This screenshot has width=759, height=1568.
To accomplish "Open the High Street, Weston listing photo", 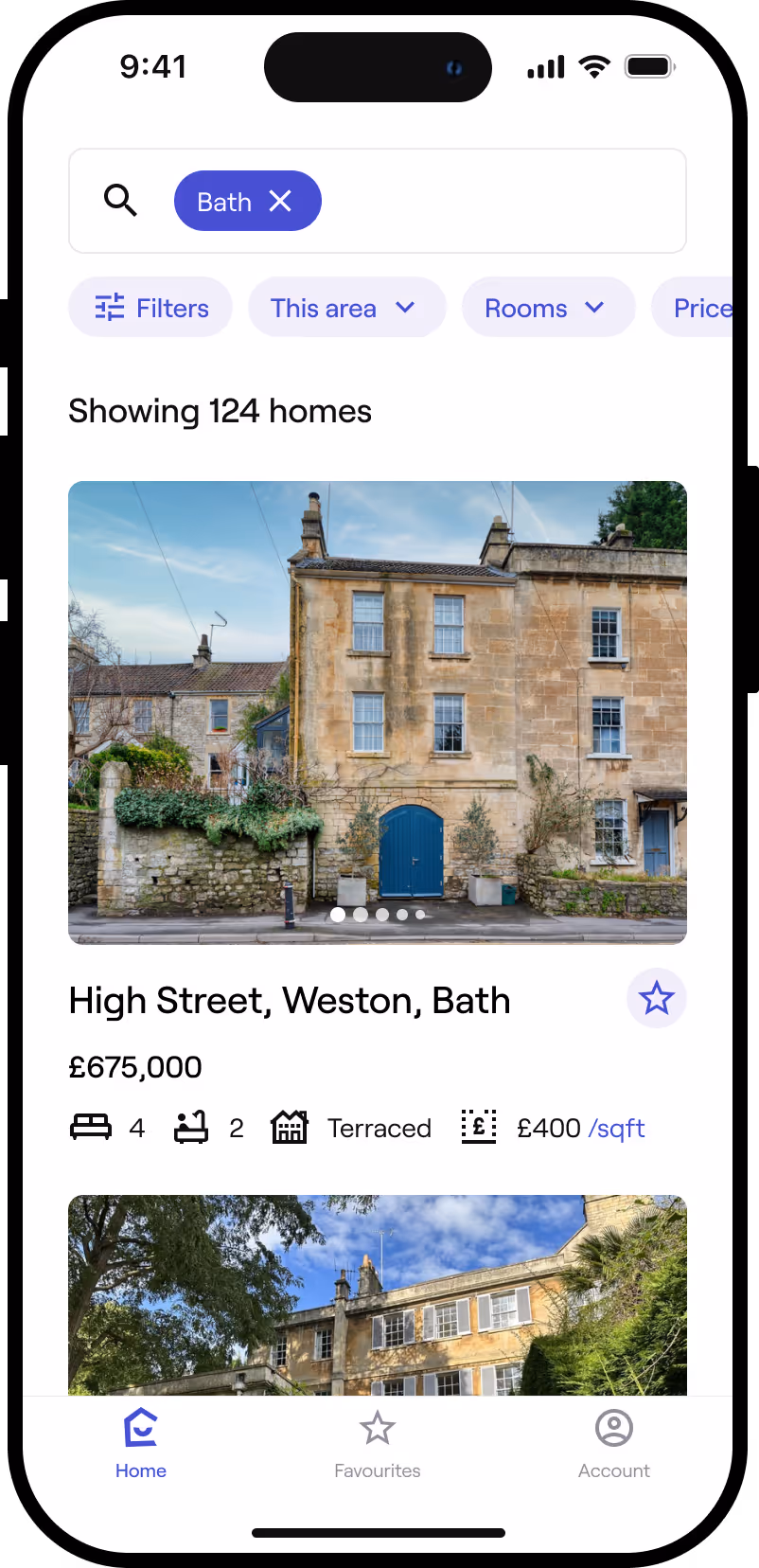I will point(377,710).
